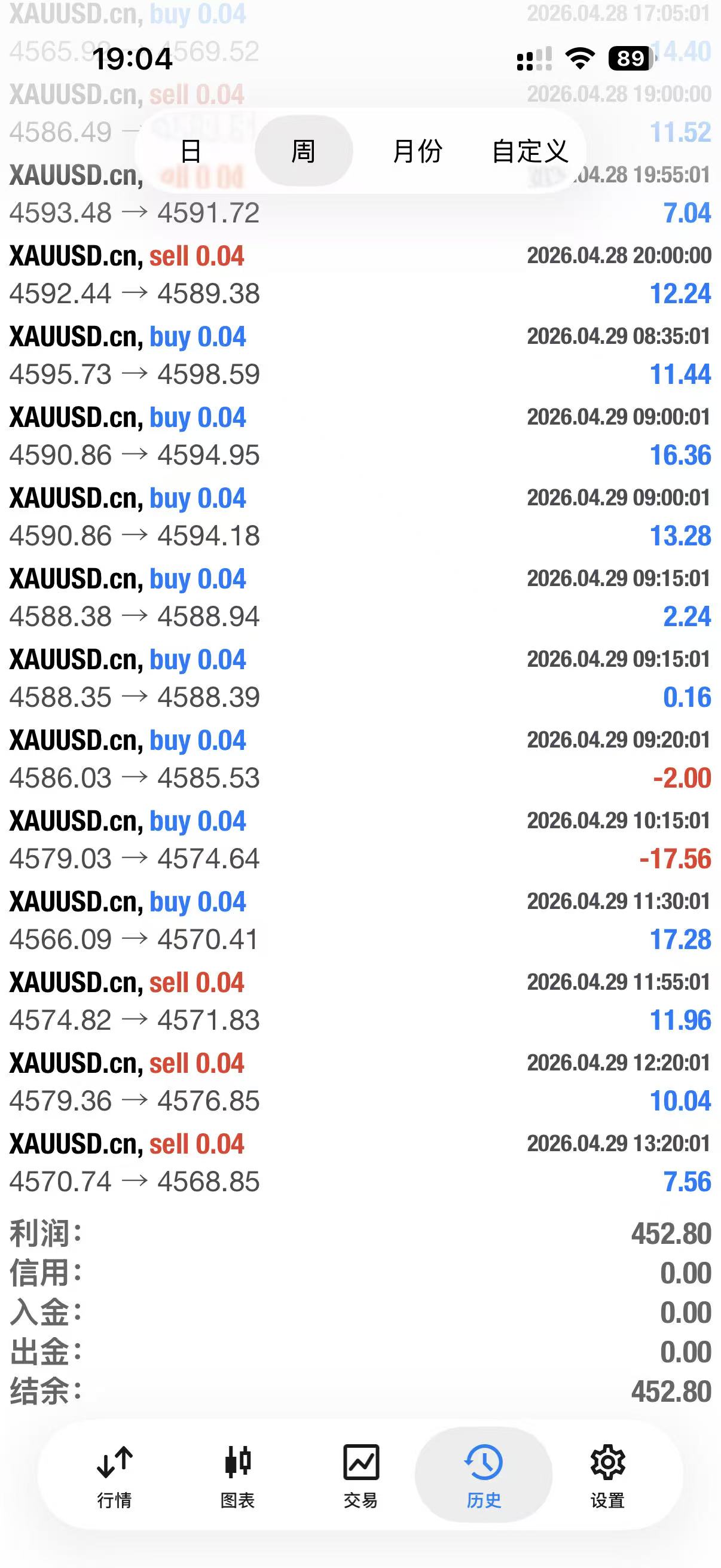721x1568 pixels.
Task: Open the sell trade dated 2026.04.29 11:55:01
Action: (x=360, y=1001)
